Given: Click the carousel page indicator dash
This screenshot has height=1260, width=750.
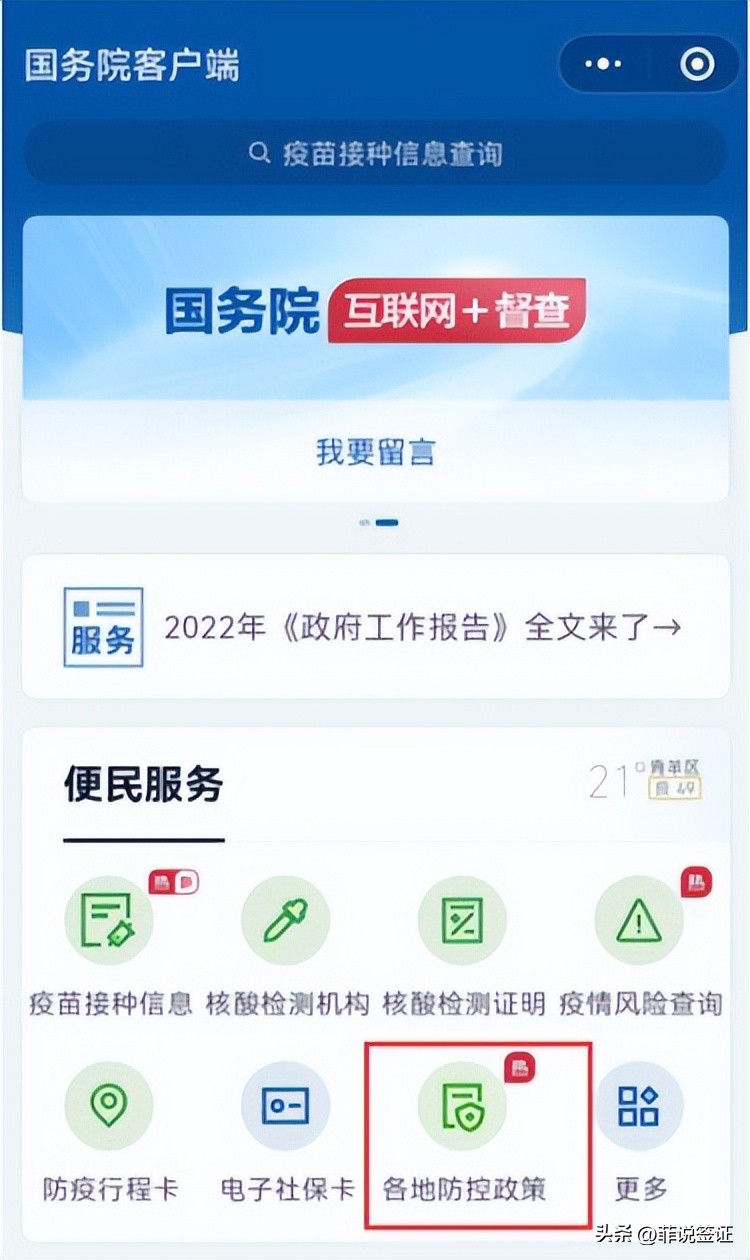Looking at the screenshot, I should pyautogui.click(x=385, y=521).
